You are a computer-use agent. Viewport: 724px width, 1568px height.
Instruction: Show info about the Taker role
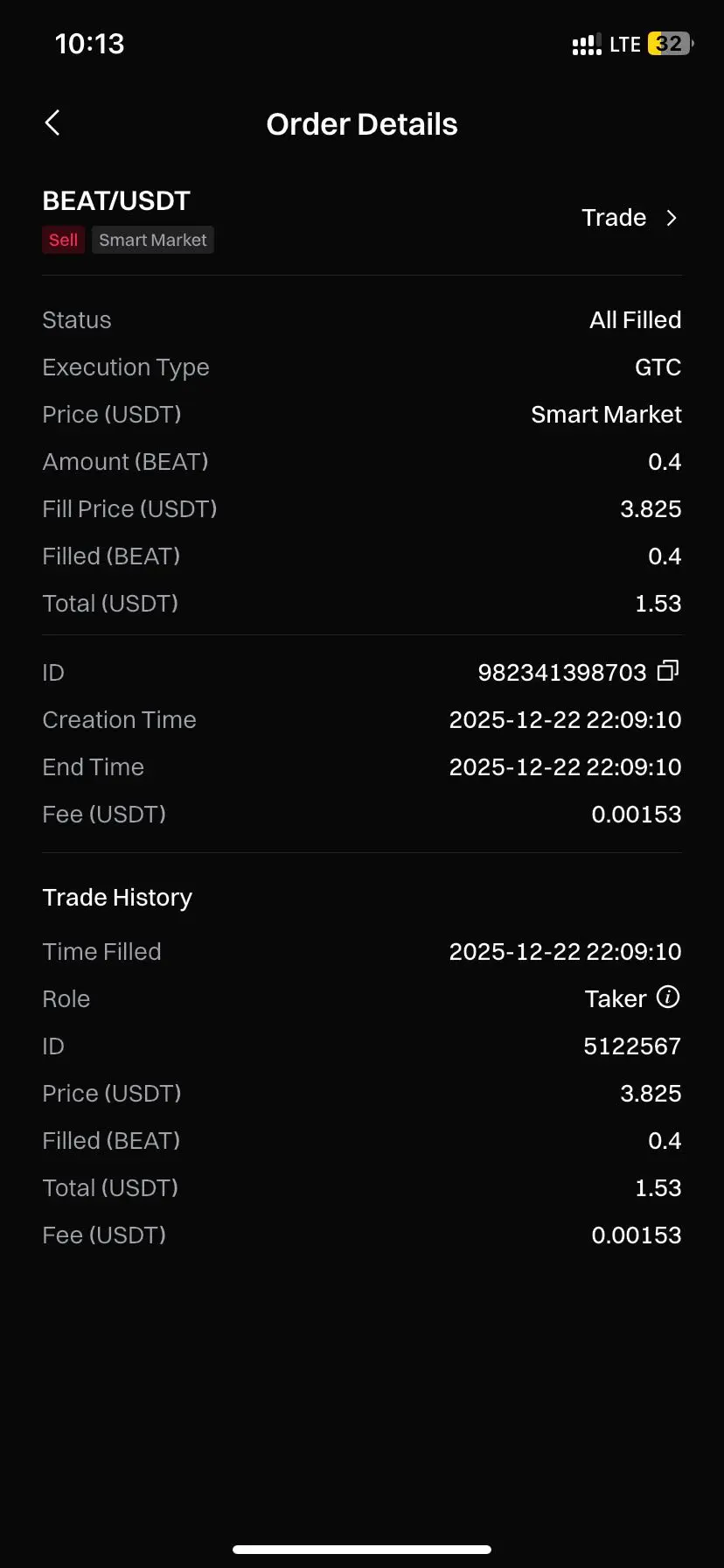(668, 997)
